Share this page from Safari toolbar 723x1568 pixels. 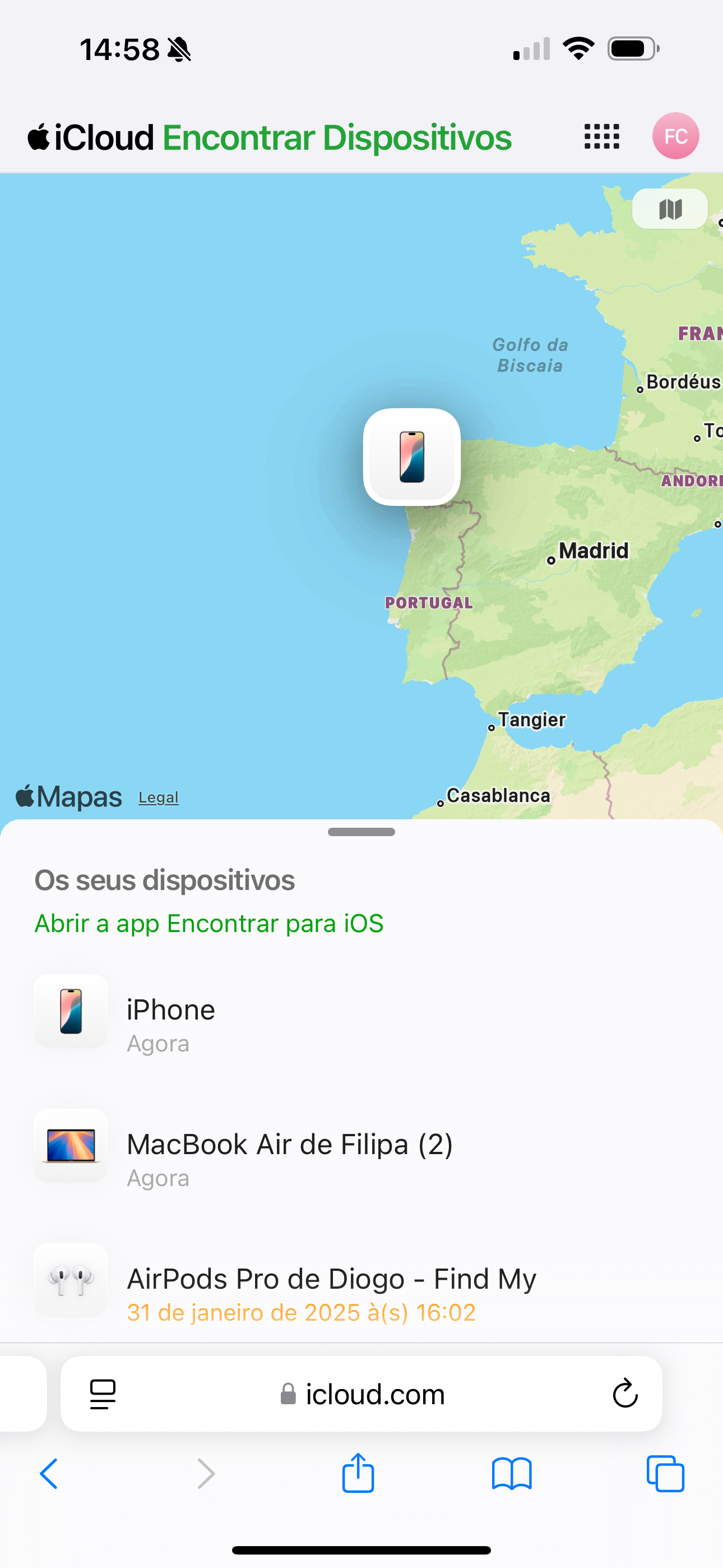click(x=358, y=1473)
